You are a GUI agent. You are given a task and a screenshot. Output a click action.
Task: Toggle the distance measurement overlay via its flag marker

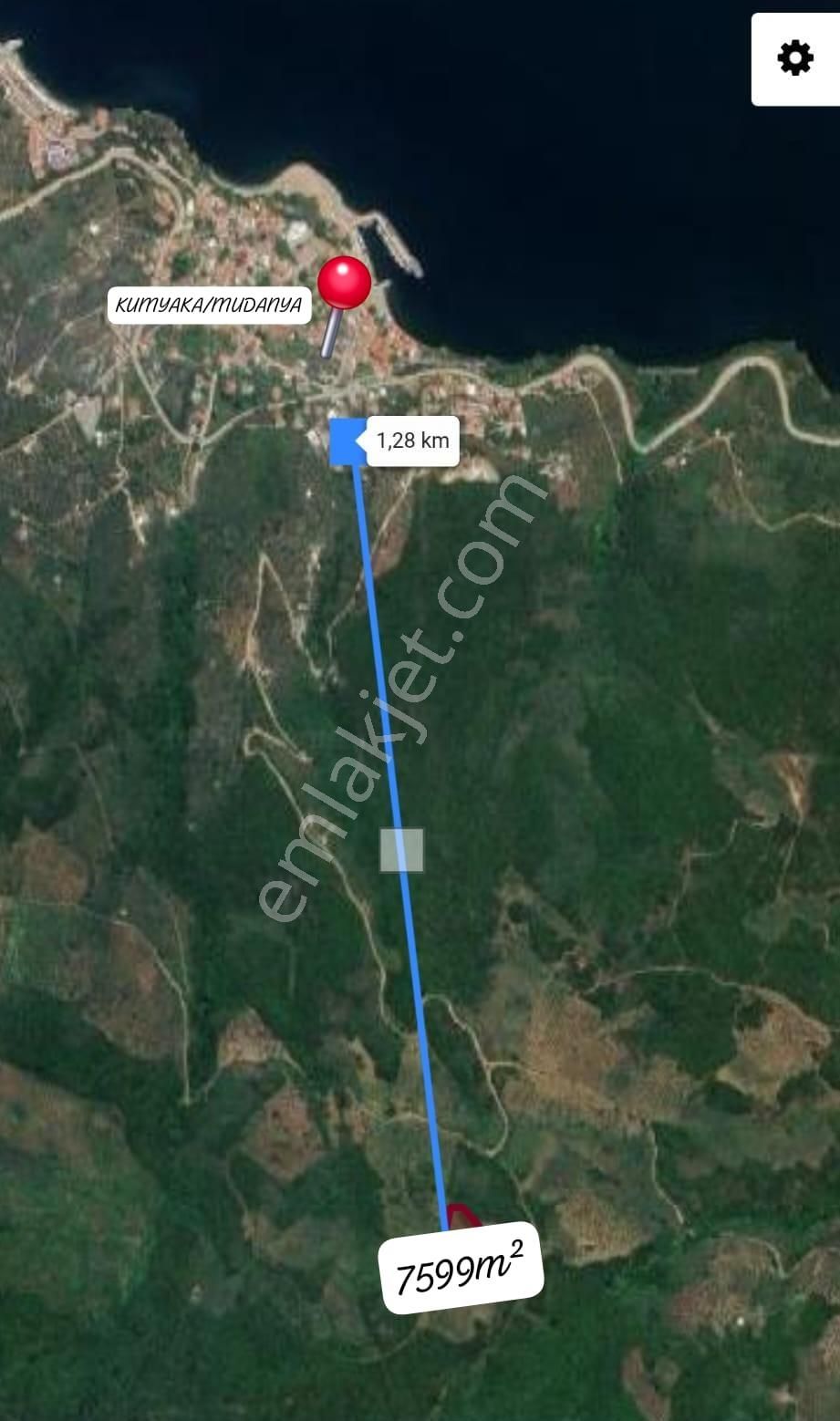point(345,441)
